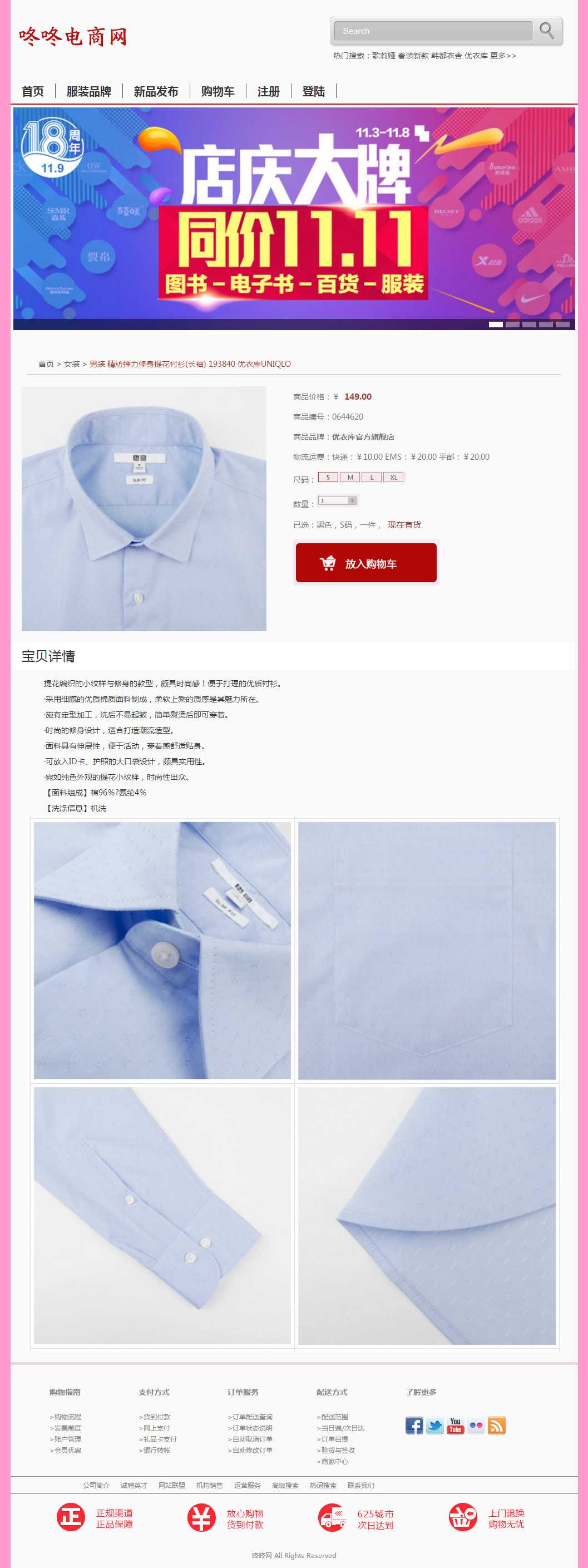Open the 货到付款 footer link
The height and width of the screenshot is (1568, 588).
(156, 1417)
